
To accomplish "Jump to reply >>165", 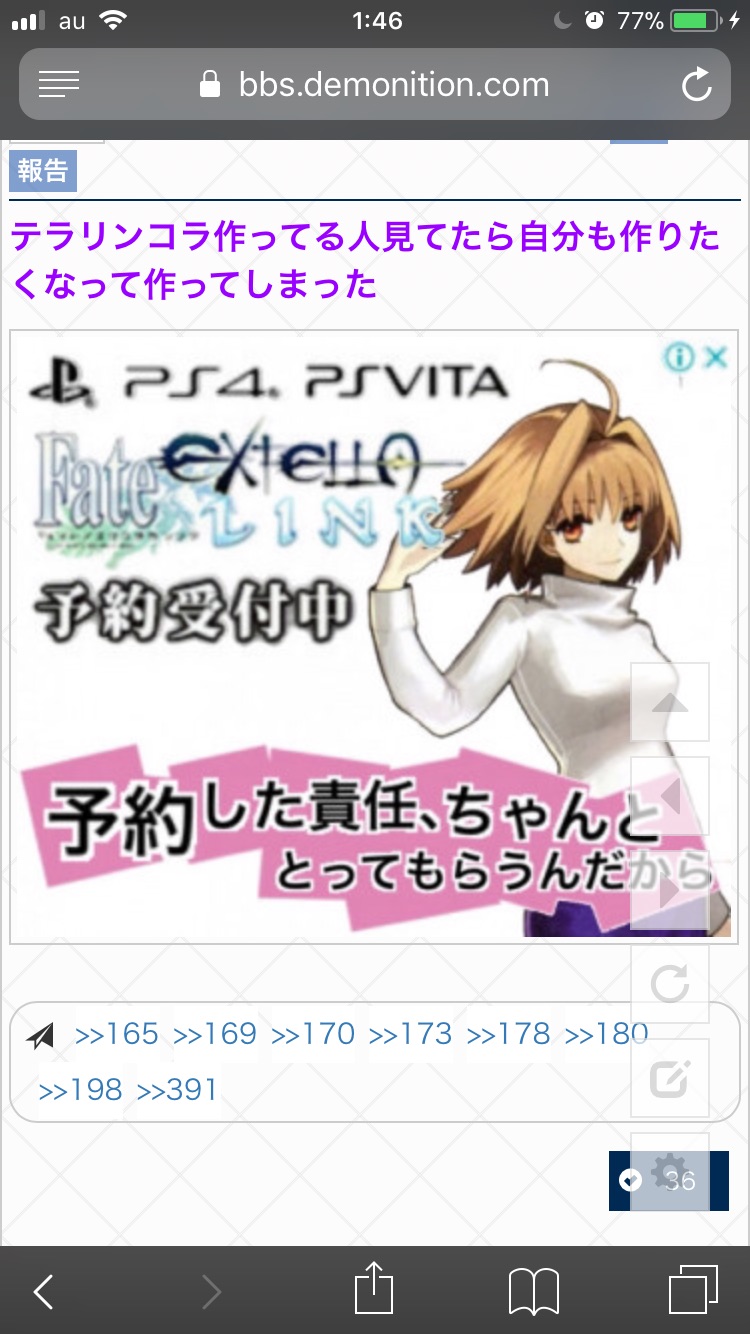I will point(116,1034).
